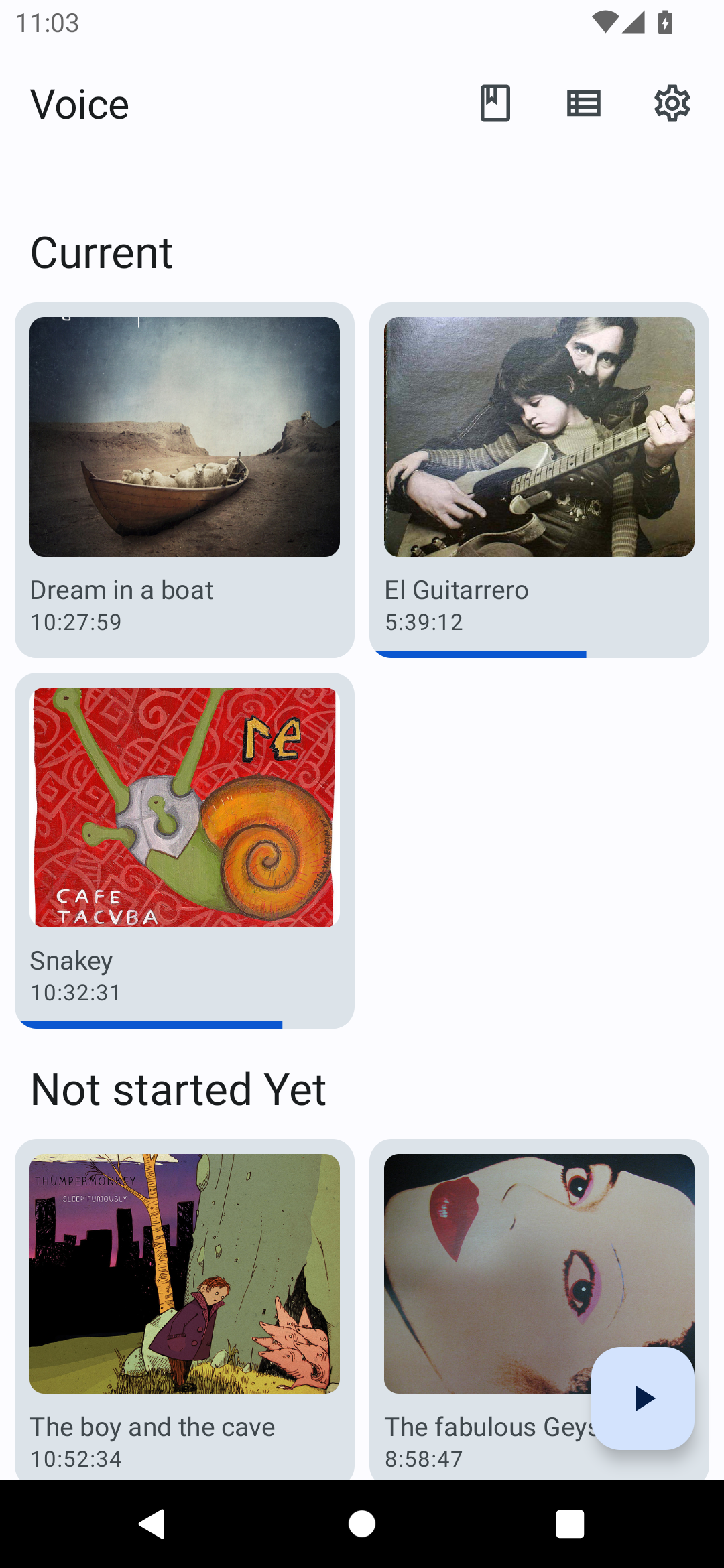Image resolution: width=724 pixels, height=1568 pixels.
Task: Select the Snakey audiobook card
Action: point(184,850)
